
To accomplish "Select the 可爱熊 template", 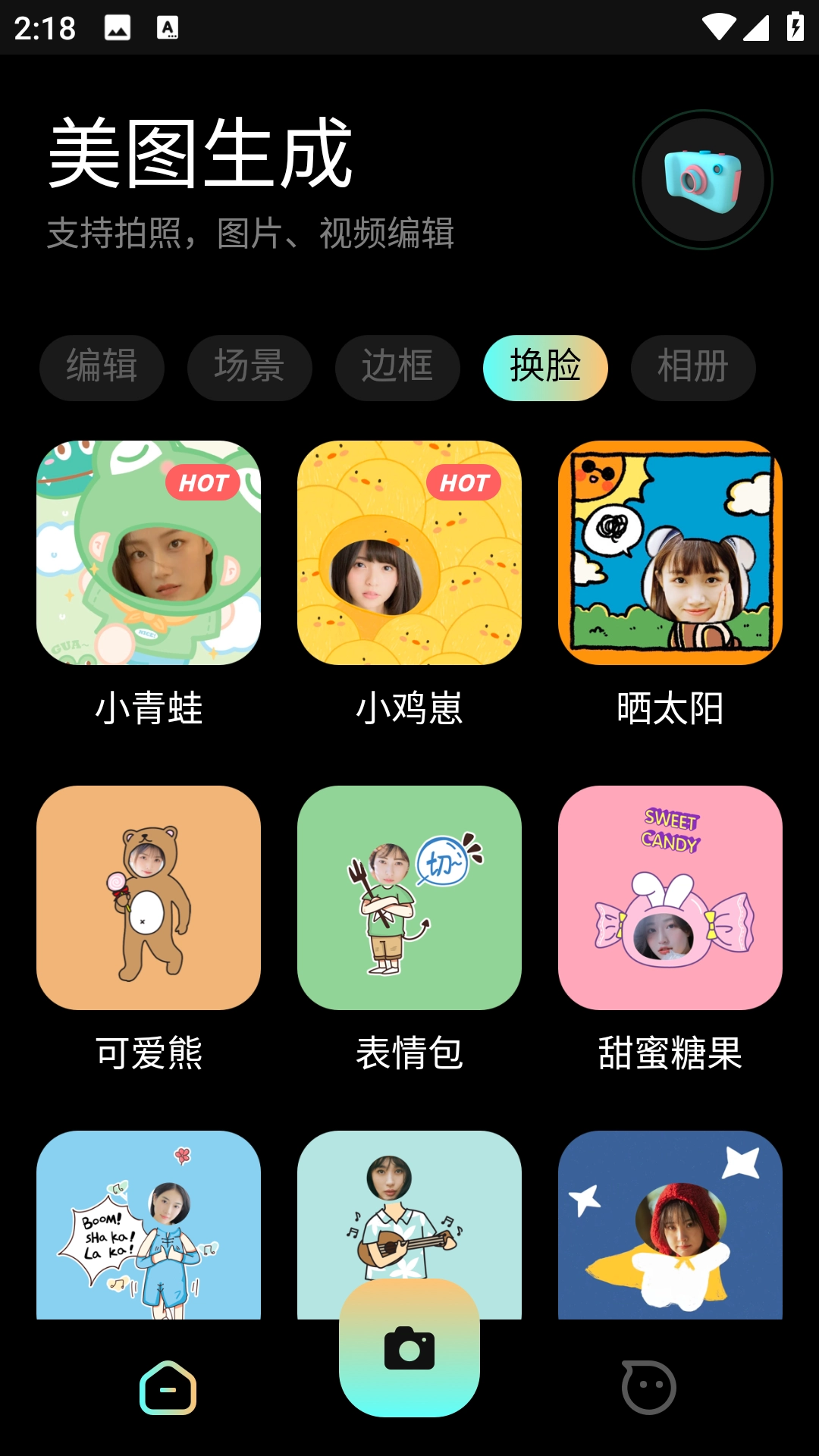I will pos(149,898).
